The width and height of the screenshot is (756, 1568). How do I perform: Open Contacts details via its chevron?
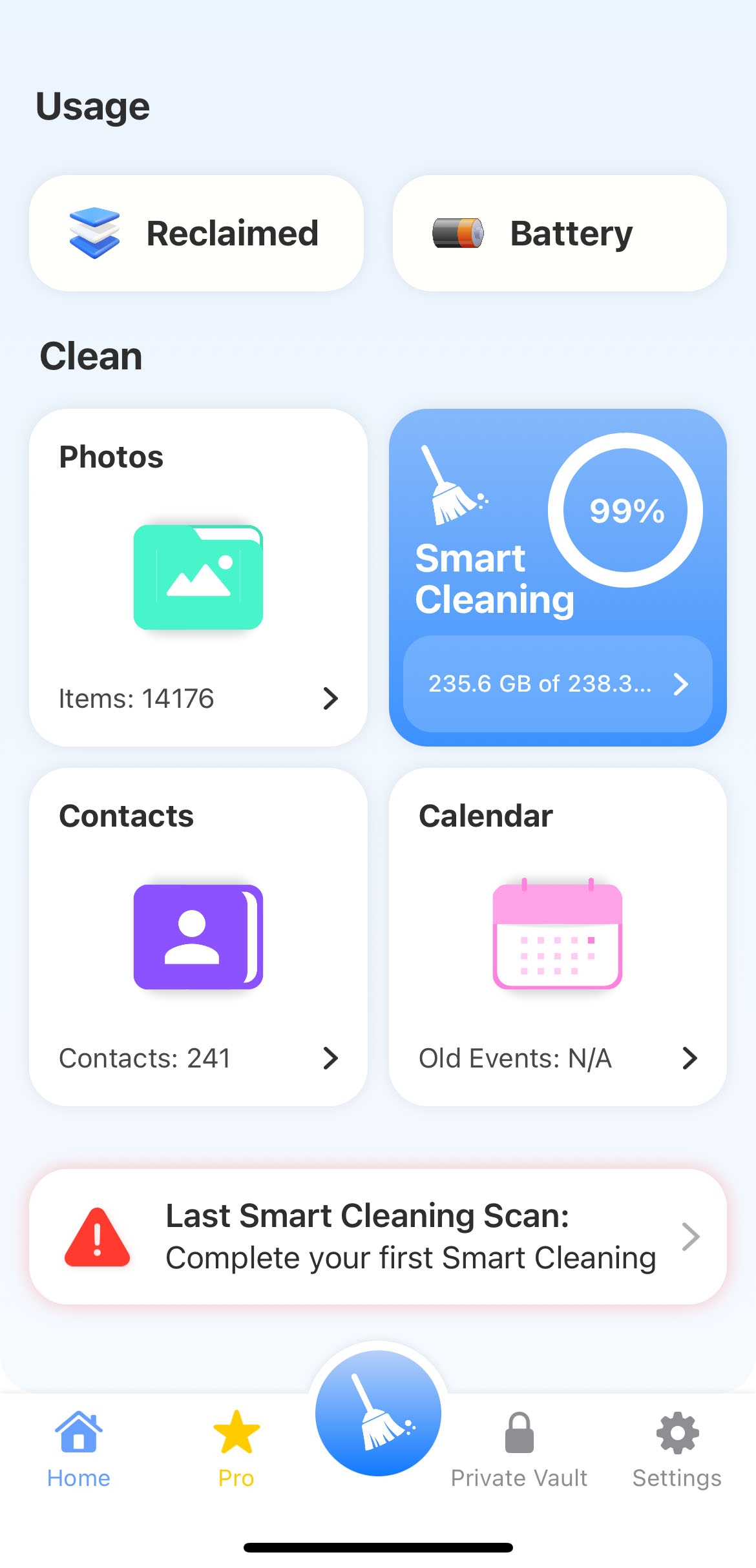point(331,1058)
